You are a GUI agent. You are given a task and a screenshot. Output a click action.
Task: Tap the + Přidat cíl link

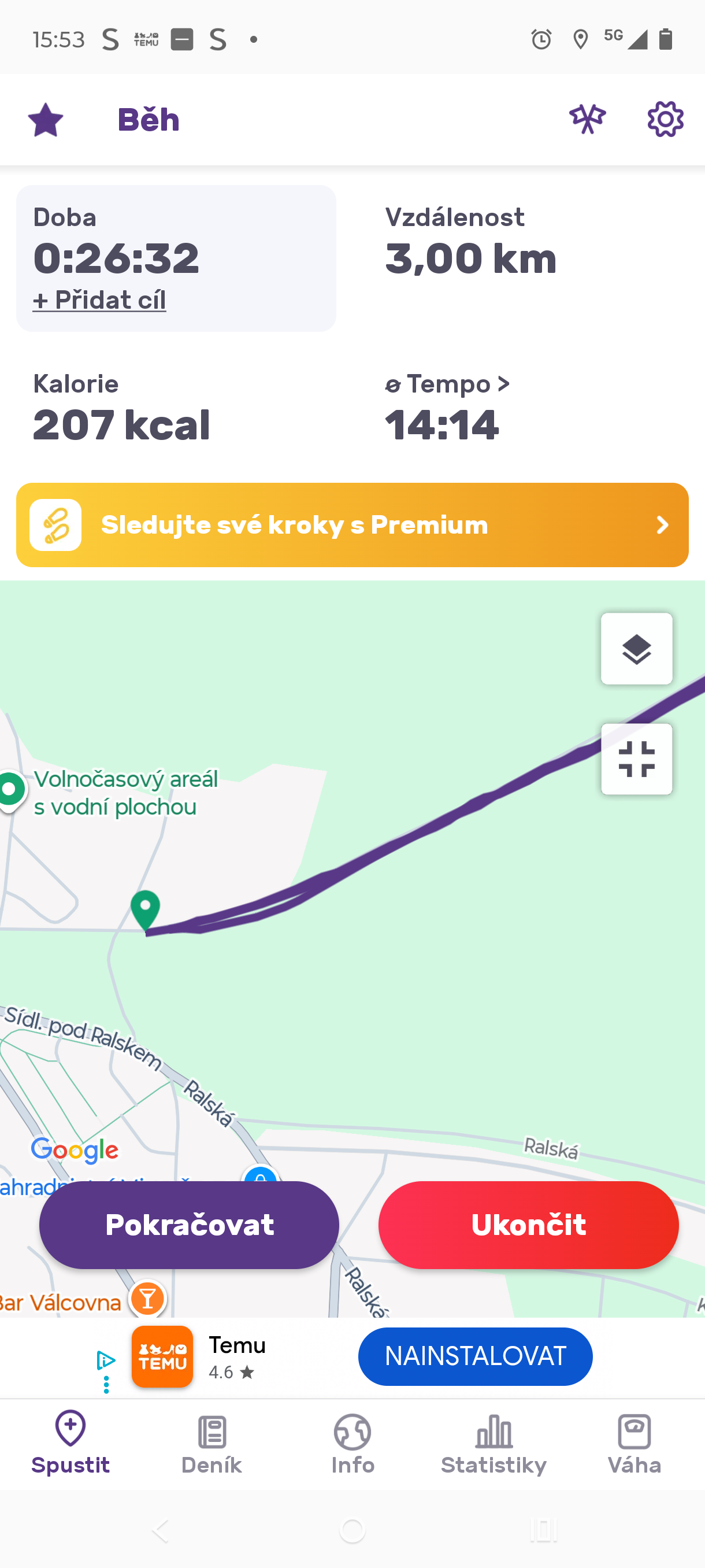[99, 300]
